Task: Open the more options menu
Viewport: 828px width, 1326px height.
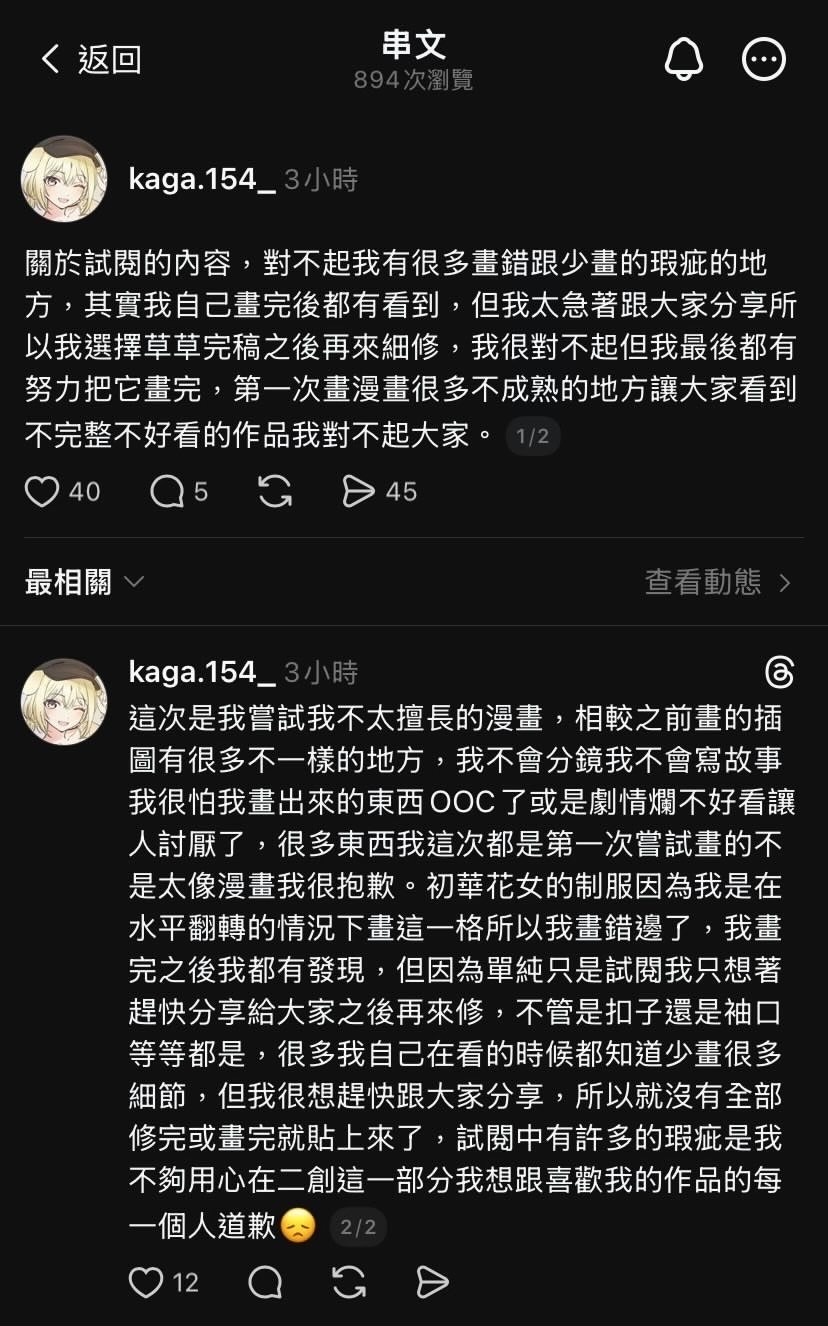Action: point(764,60)
